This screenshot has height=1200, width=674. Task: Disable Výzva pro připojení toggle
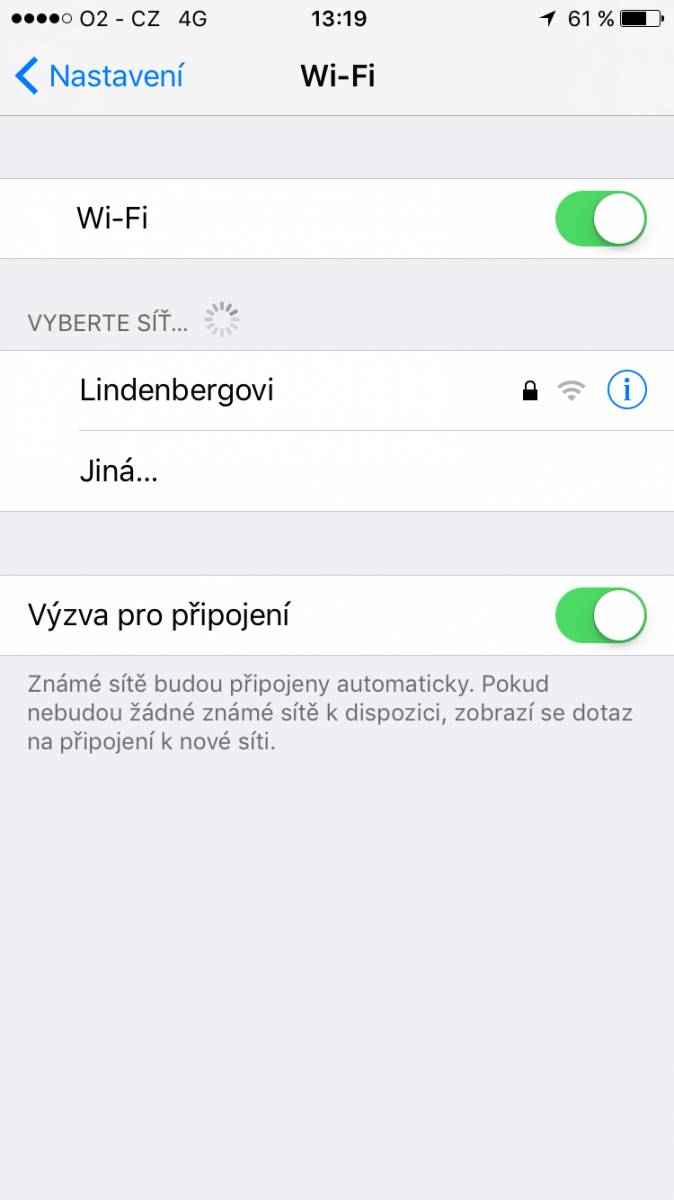point(601,615)
